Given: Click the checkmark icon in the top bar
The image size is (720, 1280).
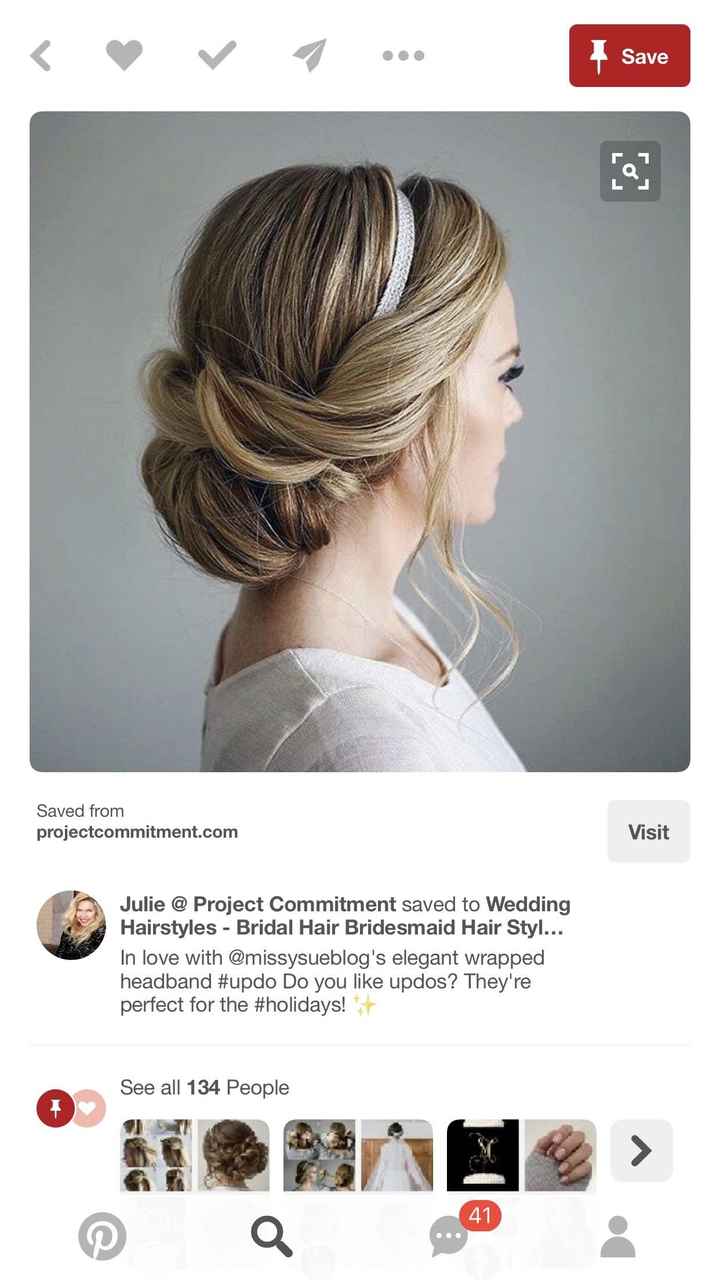Looking at the screenshot, I should point(217,56).
